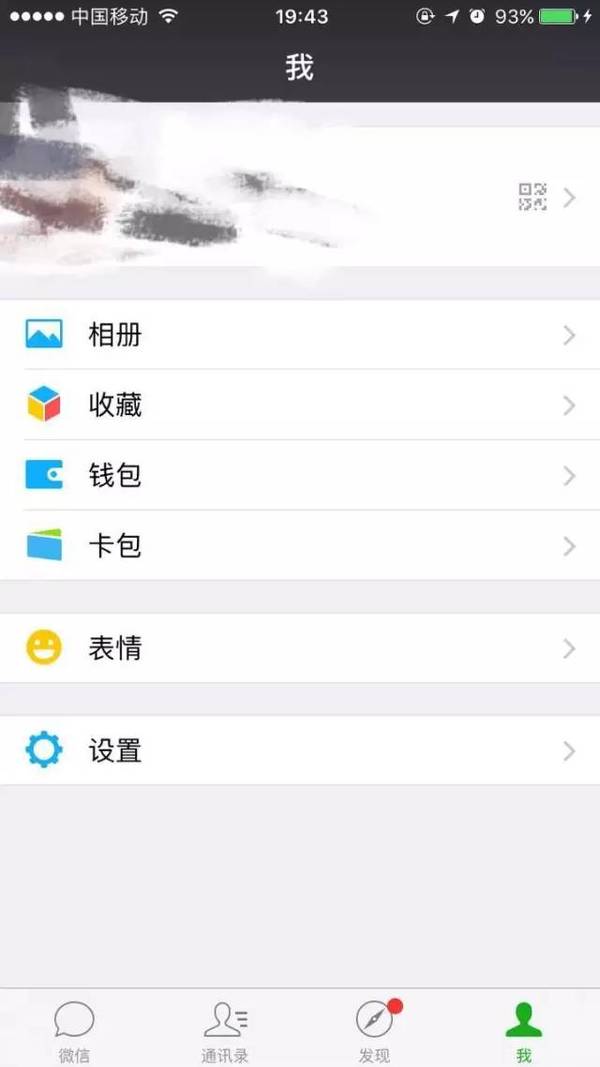This screenshot has height=1067, width=600.
Task: Switch to the 通讯录 contacts tab
Action: [x=225, y=1030]
